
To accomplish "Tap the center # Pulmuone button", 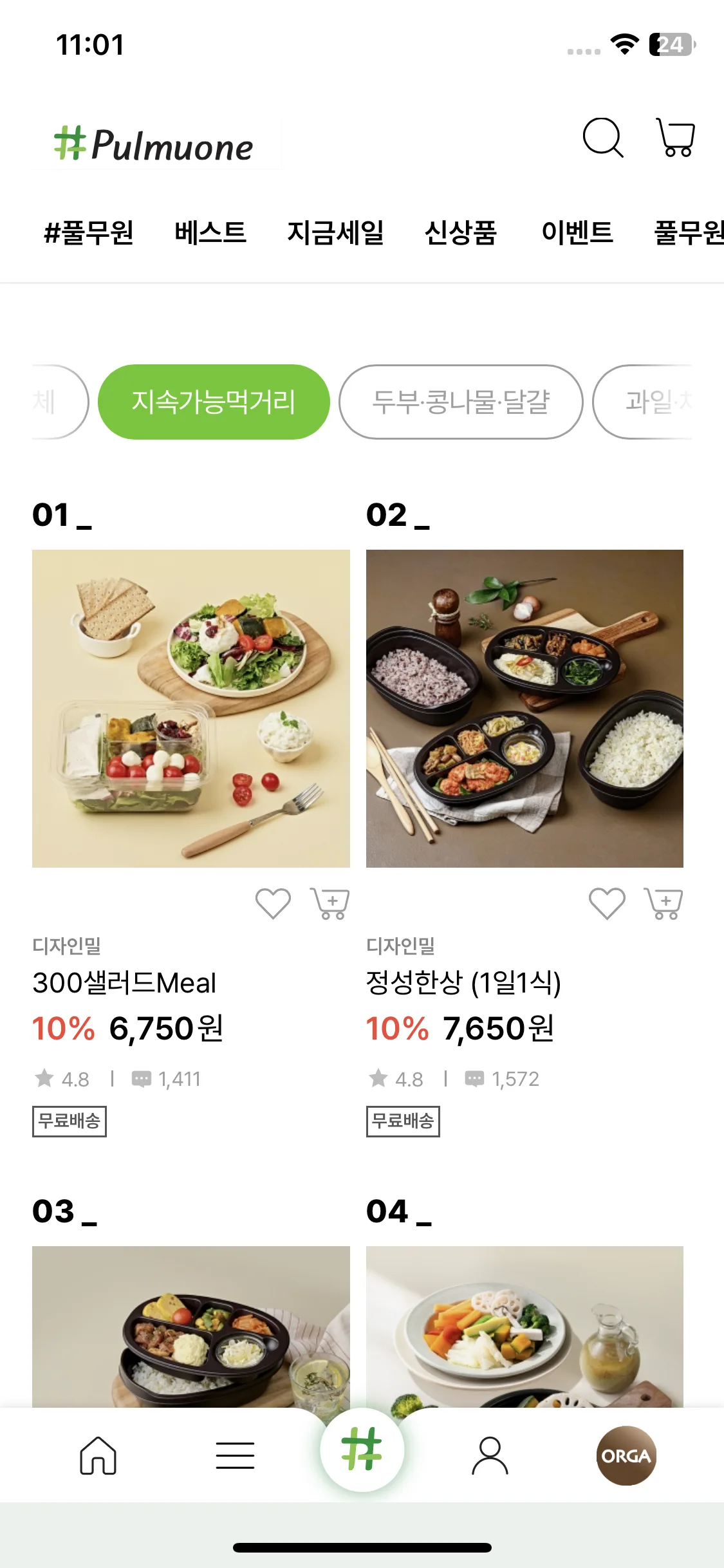I will pyautogui.click(x=362, y=1450).
